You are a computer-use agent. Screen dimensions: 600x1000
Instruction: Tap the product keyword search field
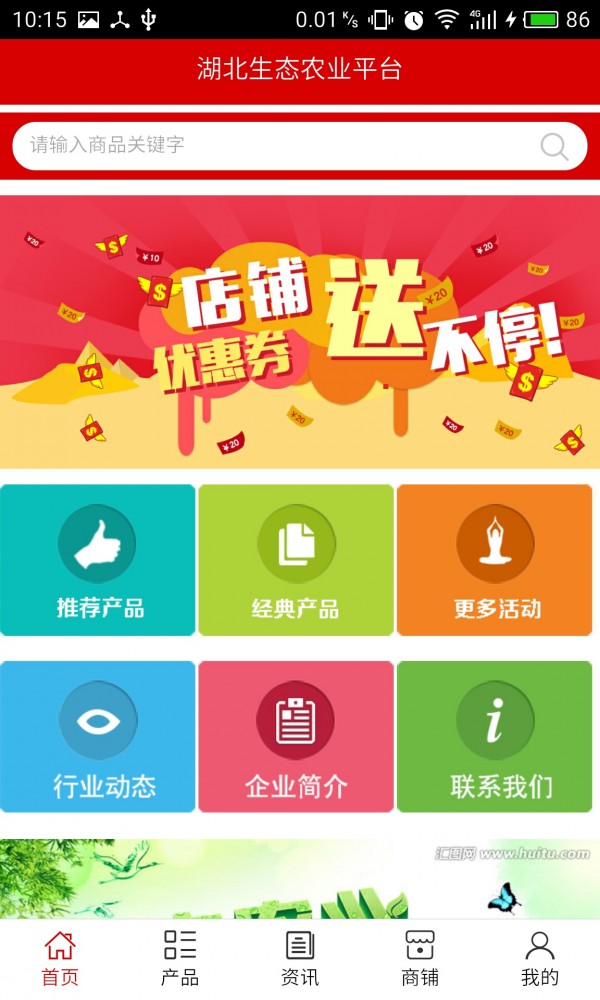point(270,146)
